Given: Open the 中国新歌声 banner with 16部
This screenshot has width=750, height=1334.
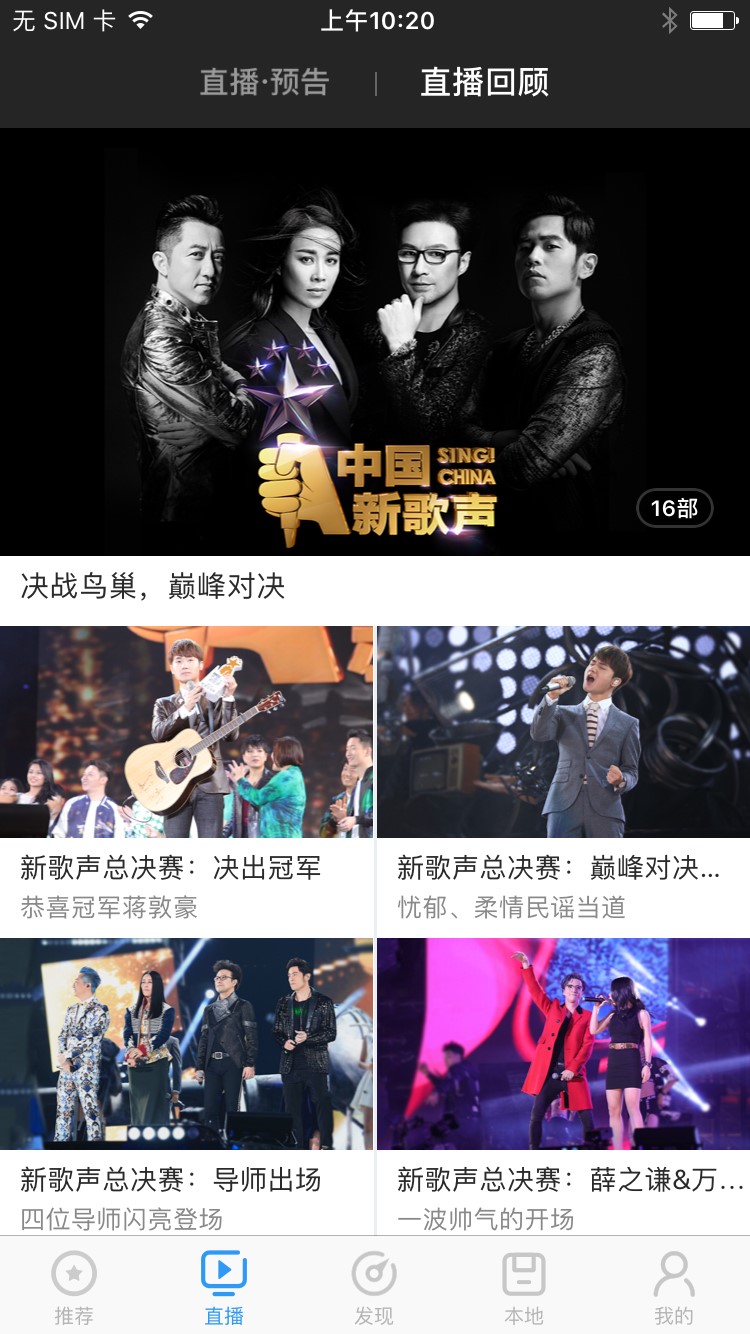Looking at the screenshot, I should pos(375,342).
